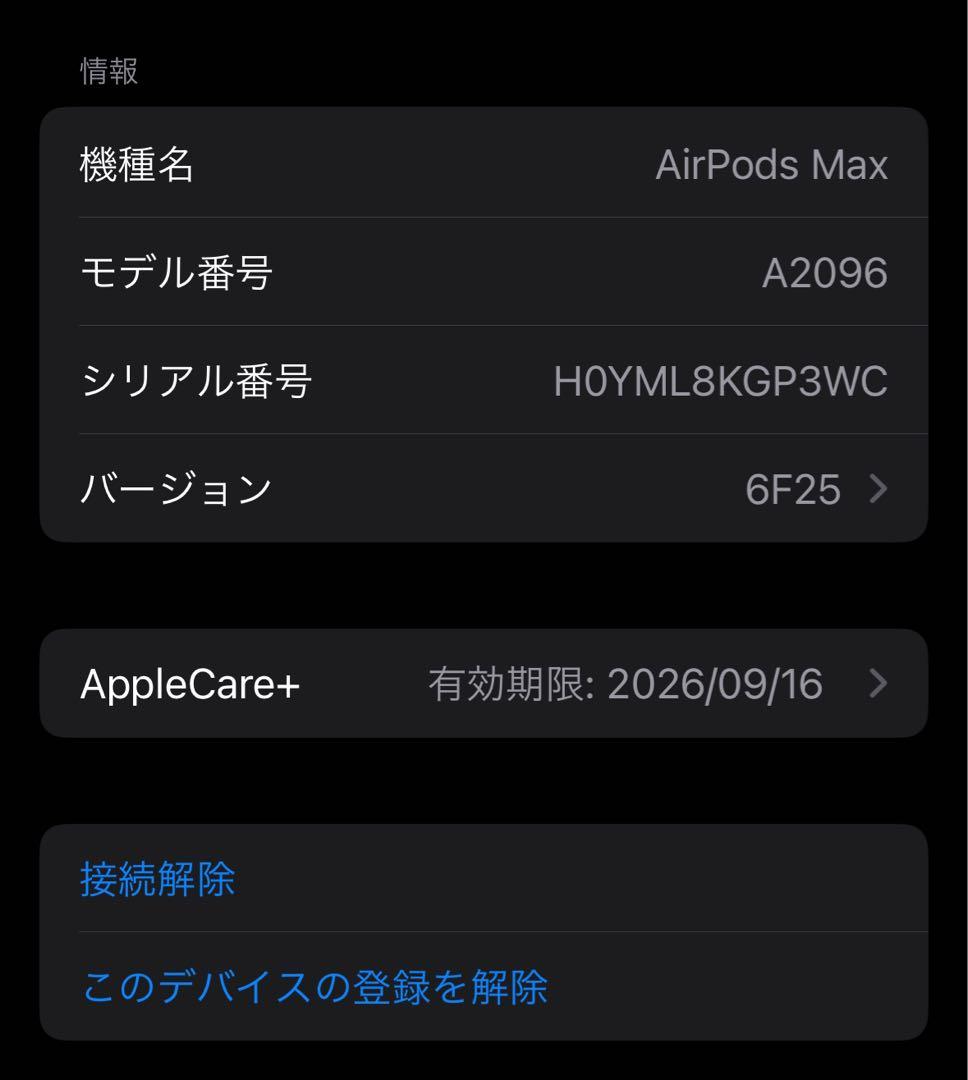Tap the disclosure arrow next to 6F25

(879, 489)
